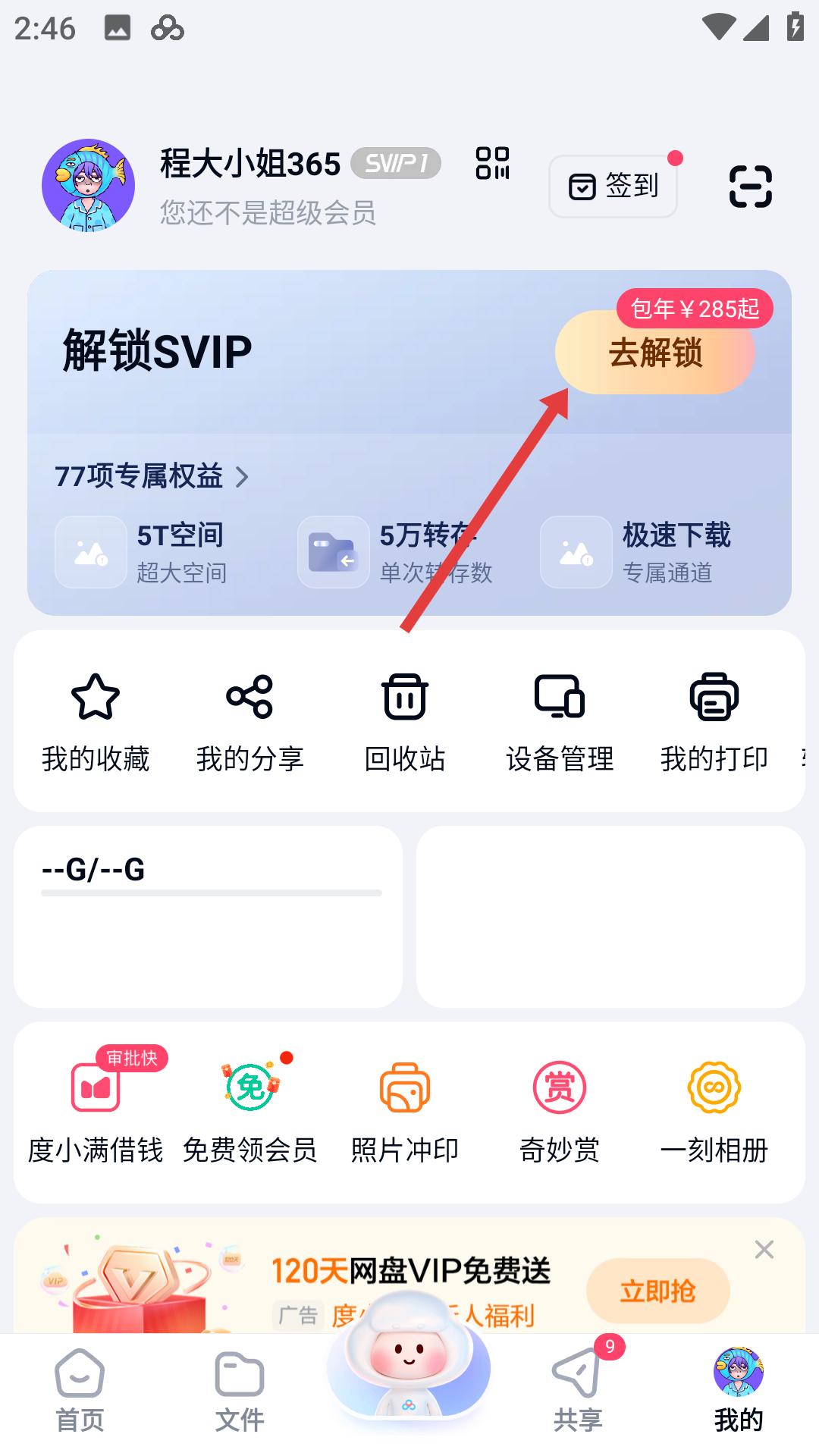Tap the 去解锁 unlock SVIP button

click(657, 354)
